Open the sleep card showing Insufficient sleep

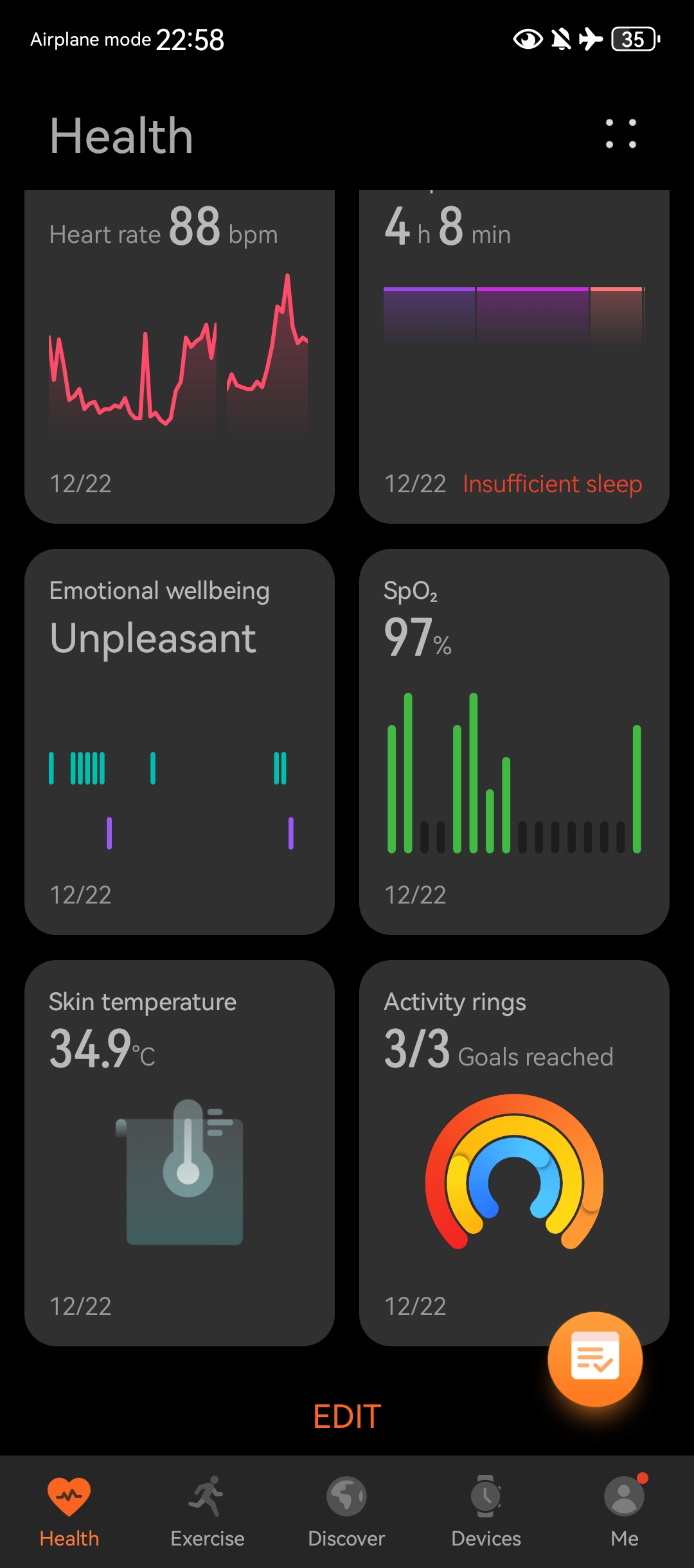pyautogui.click(x=514, y=357)
